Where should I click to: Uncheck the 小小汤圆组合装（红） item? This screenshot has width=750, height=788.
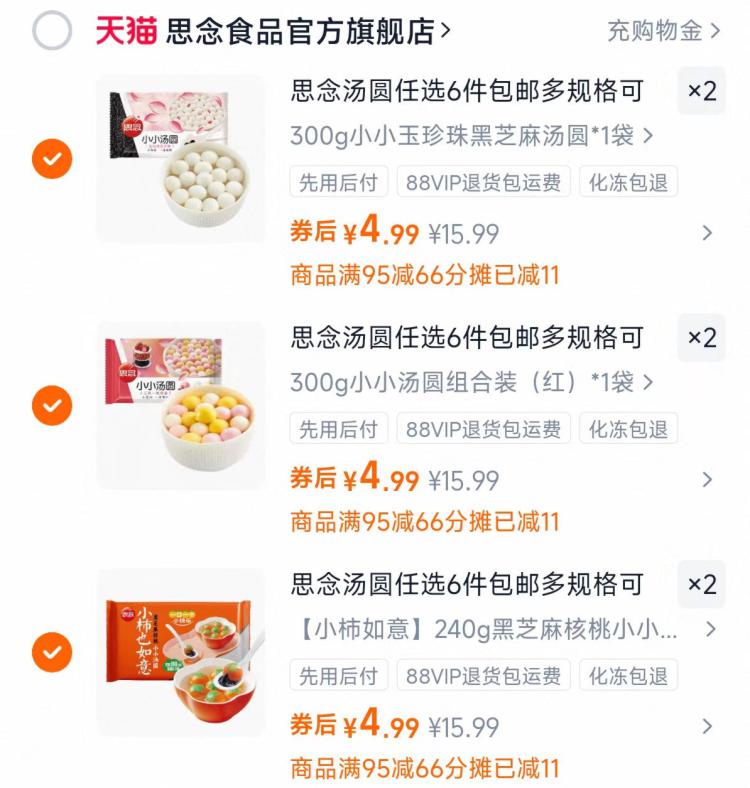pyautogui.click(x=52, y=406)
